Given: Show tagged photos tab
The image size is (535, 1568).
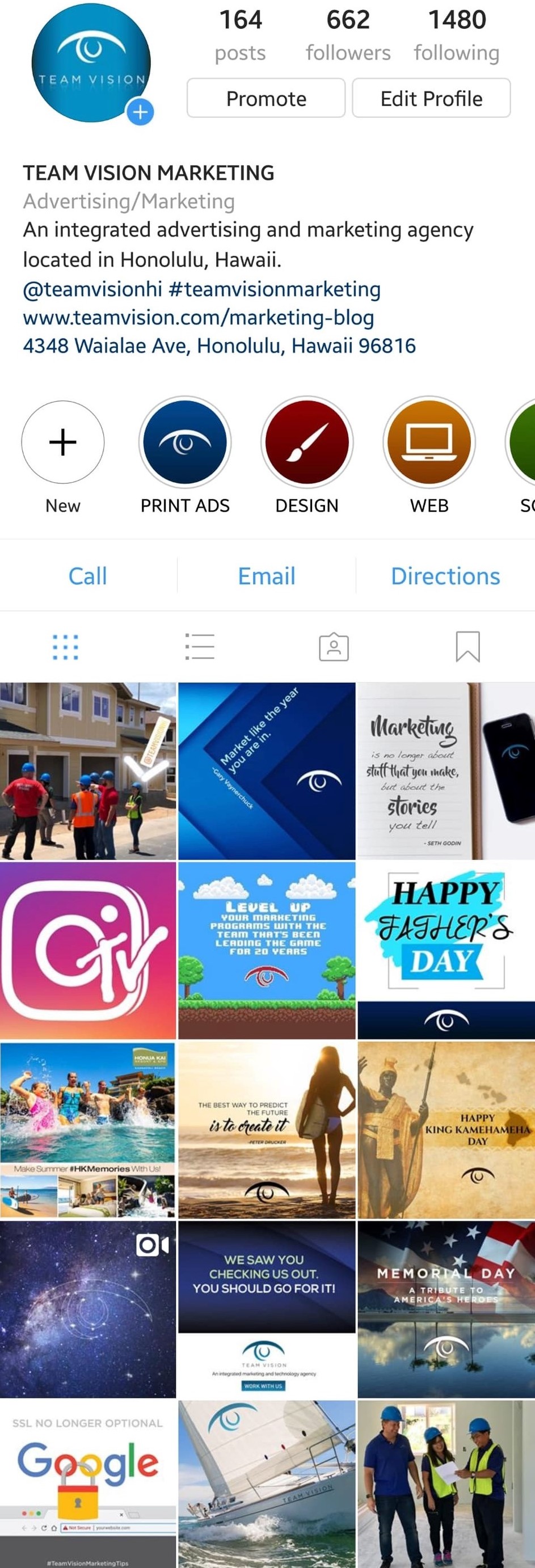Looking at the screenshot, I should click(x=334, y=647).
